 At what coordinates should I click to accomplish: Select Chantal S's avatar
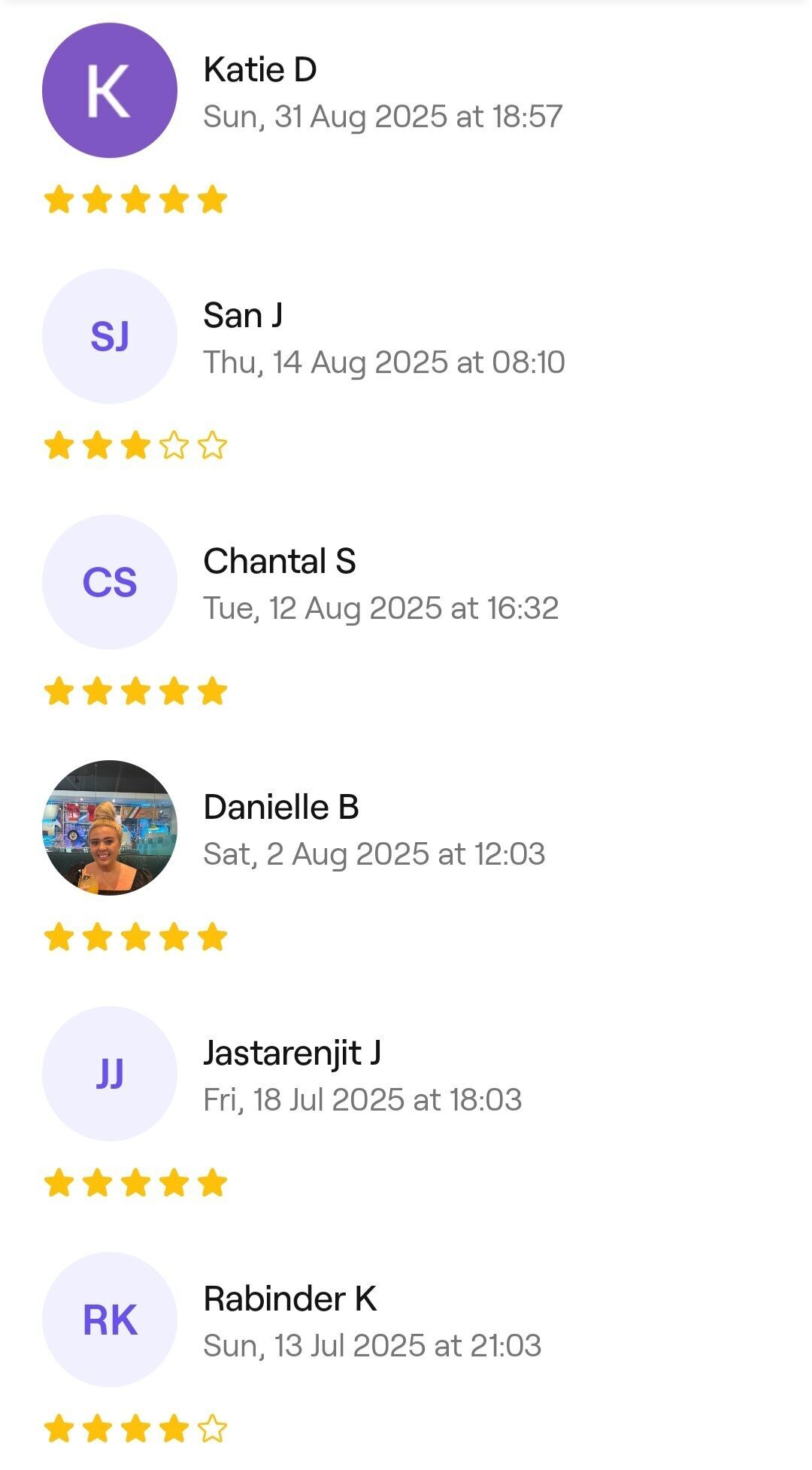[110, 582]
